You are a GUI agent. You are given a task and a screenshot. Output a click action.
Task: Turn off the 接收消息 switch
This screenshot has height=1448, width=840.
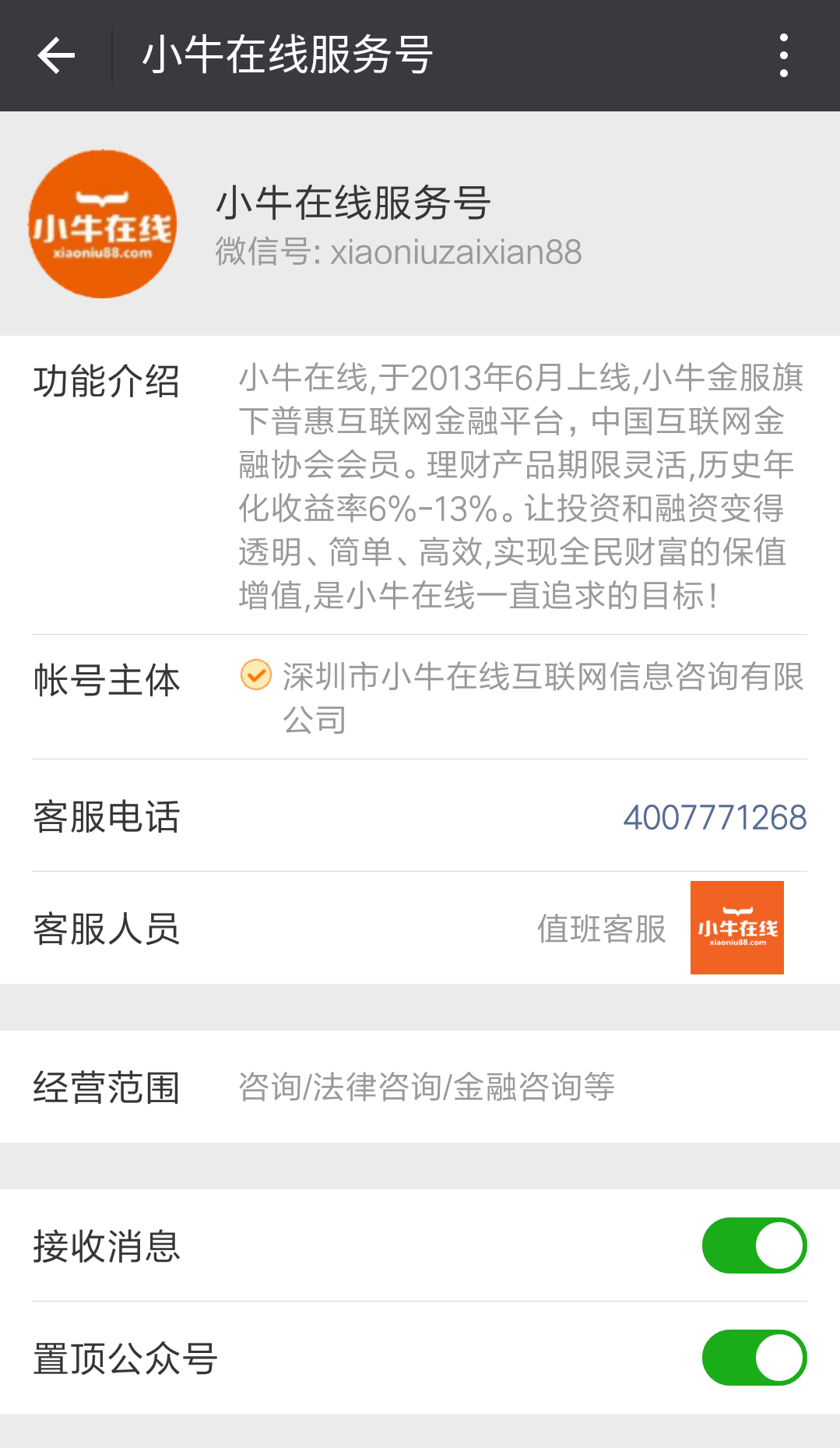(754, 1245)
